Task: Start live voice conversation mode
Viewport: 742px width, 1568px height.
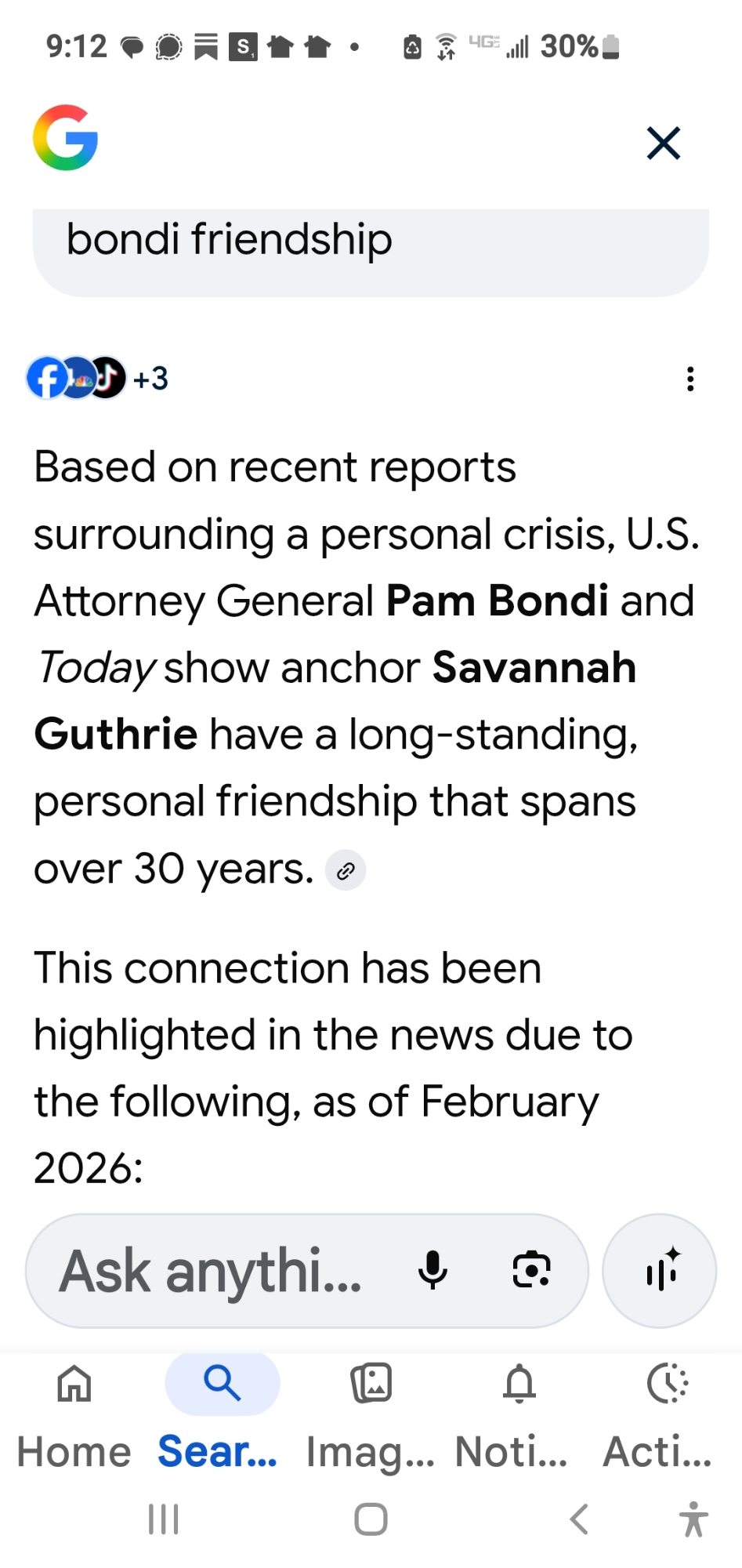Action: pyautogui.click(x=660, y=1271)
